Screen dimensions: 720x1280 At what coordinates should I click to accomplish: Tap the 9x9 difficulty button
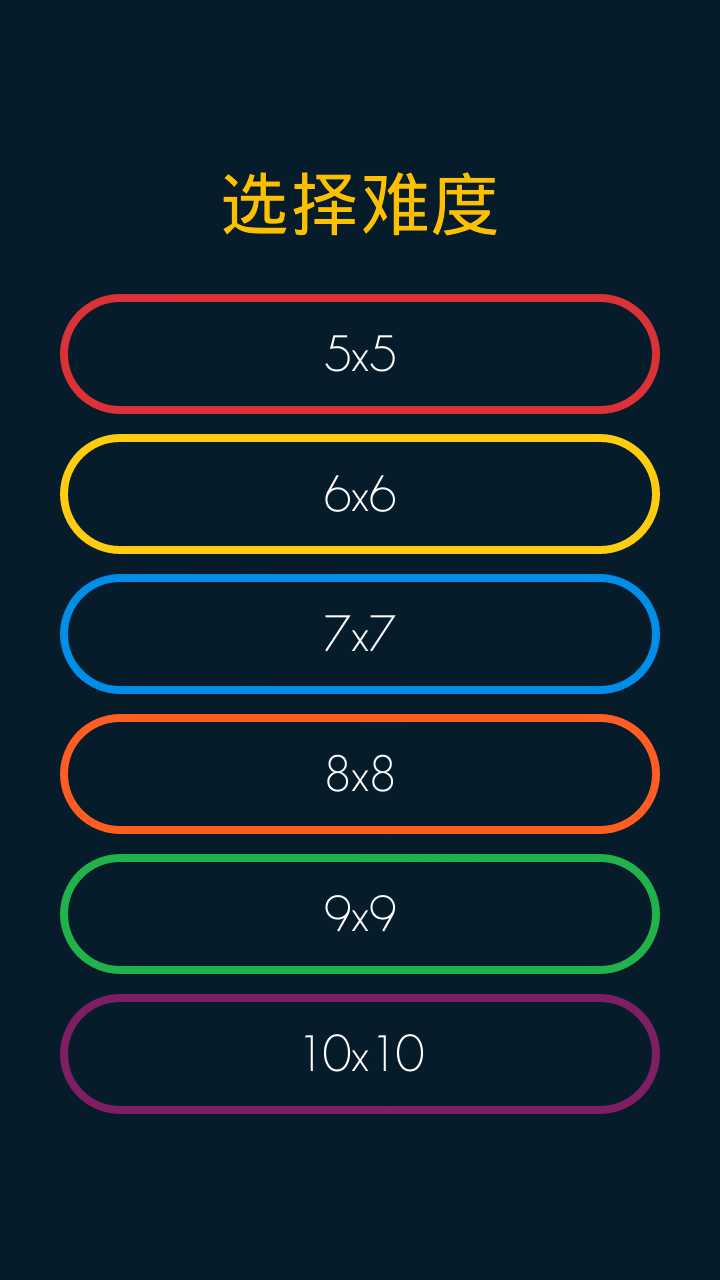click(360, 914)
